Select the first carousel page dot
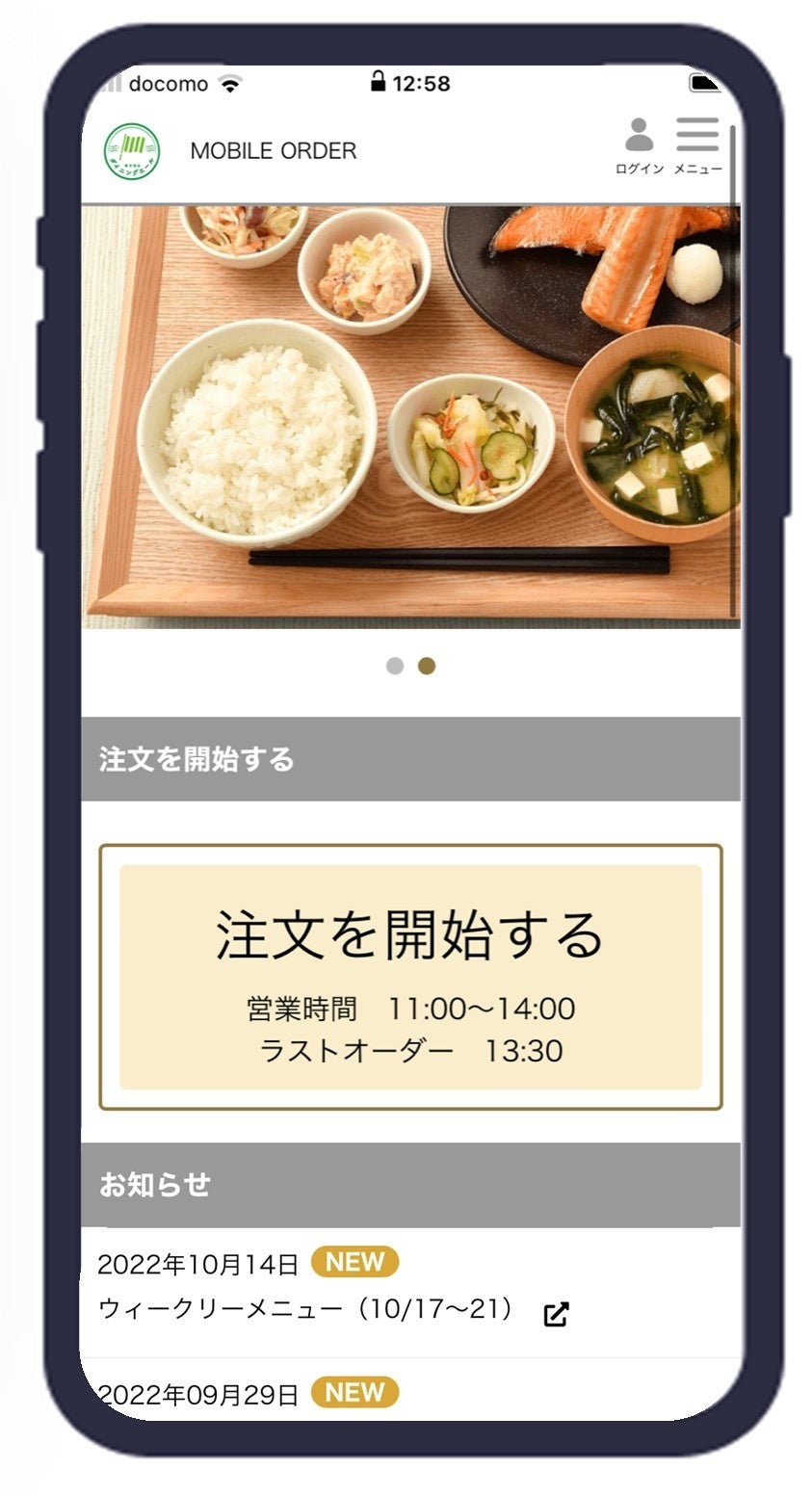The width and height of the screenshot is (812, 1496). pos(395,667)
